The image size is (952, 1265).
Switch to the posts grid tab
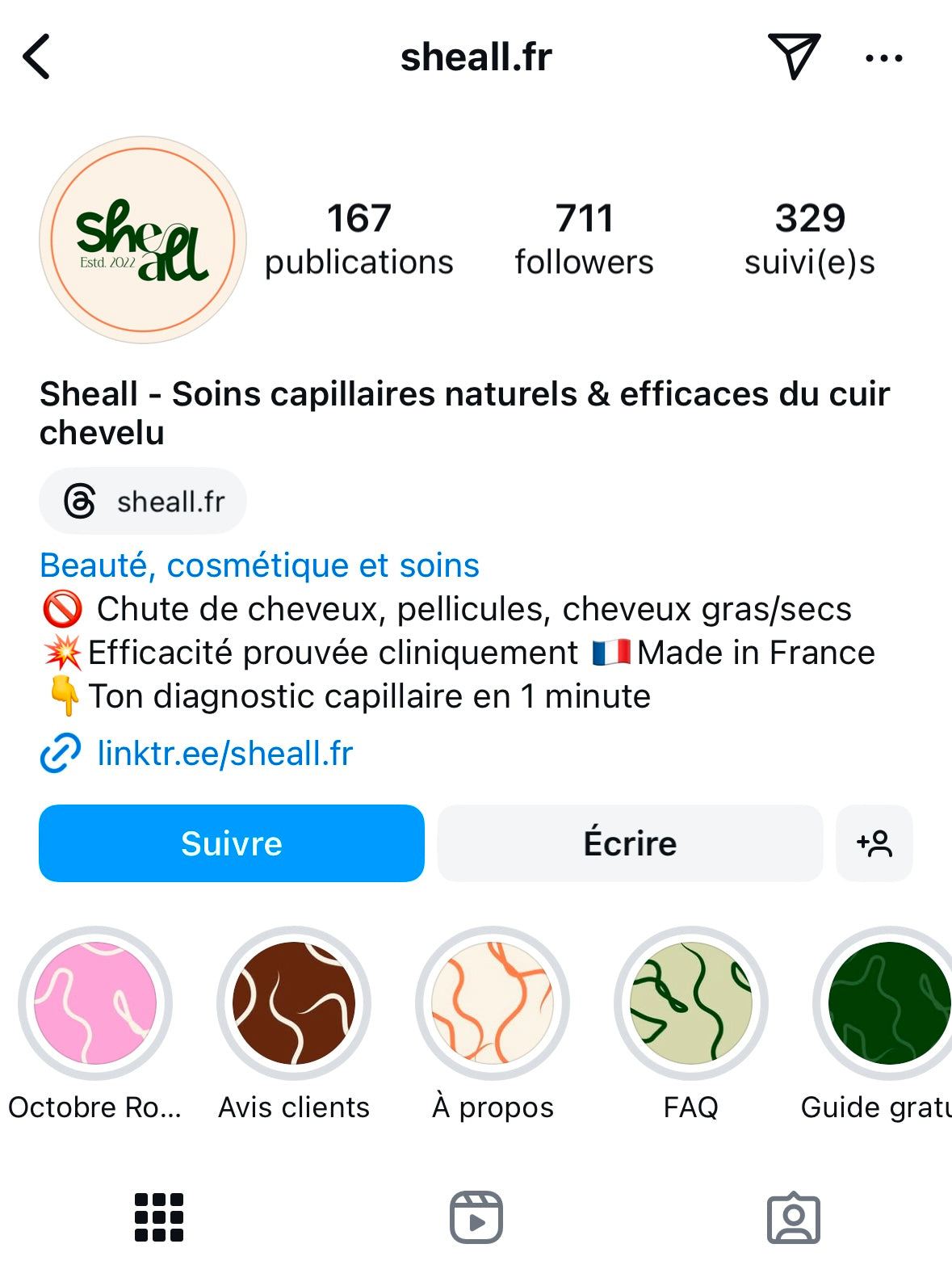159,1217
